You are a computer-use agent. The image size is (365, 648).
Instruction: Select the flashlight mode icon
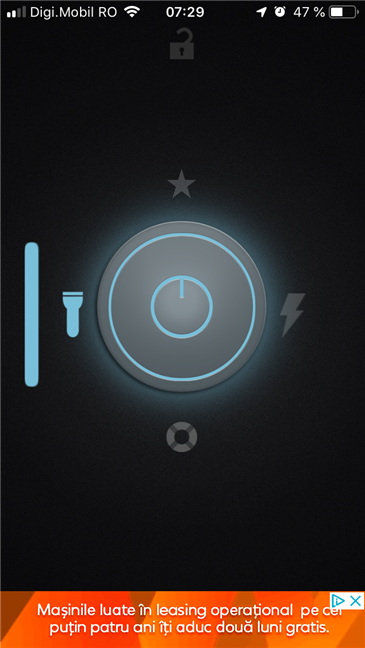pyautogui.click(x=73, y=314)
